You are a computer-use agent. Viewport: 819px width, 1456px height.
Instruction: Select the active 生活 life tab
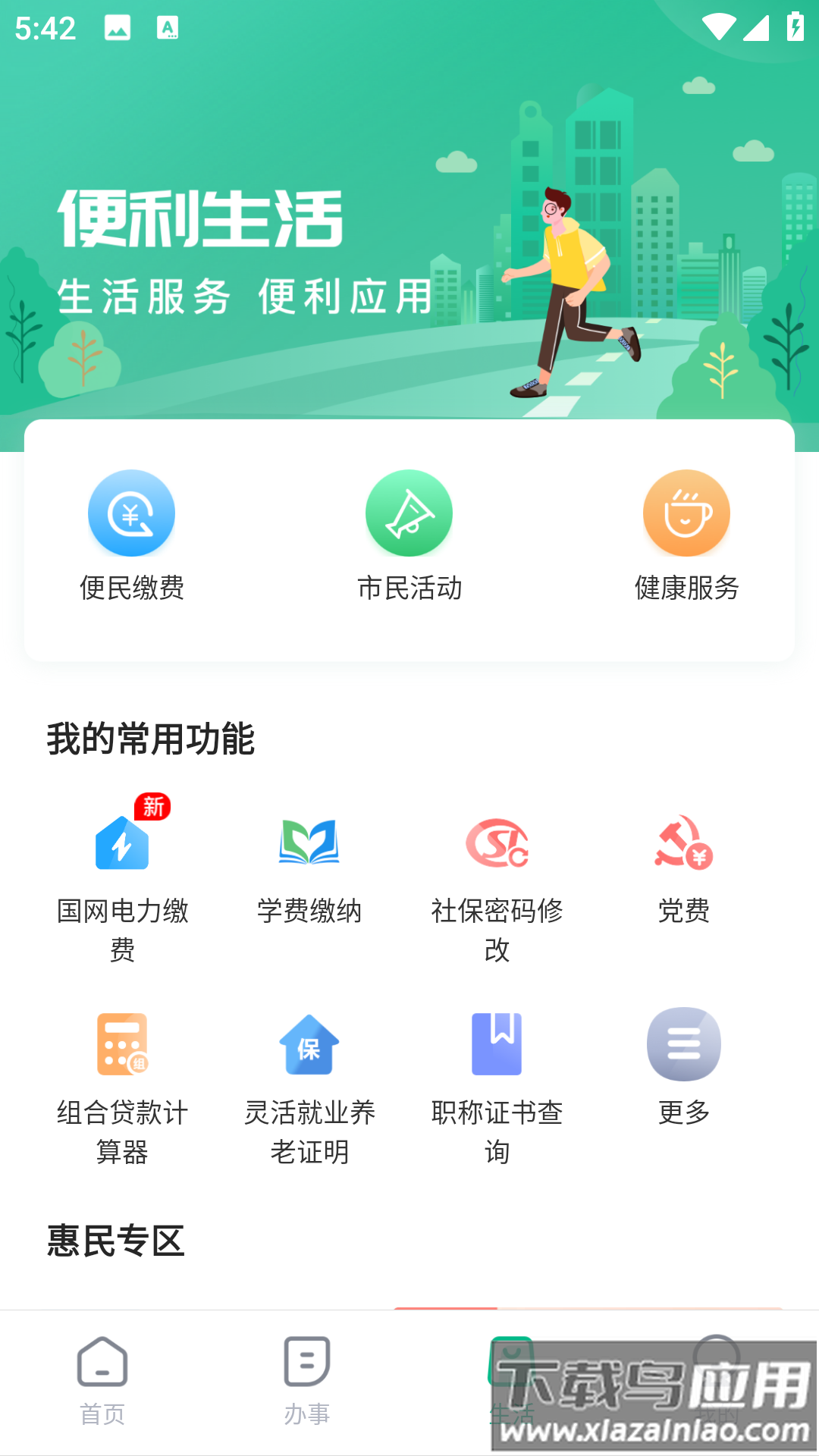coord(512,1388)
